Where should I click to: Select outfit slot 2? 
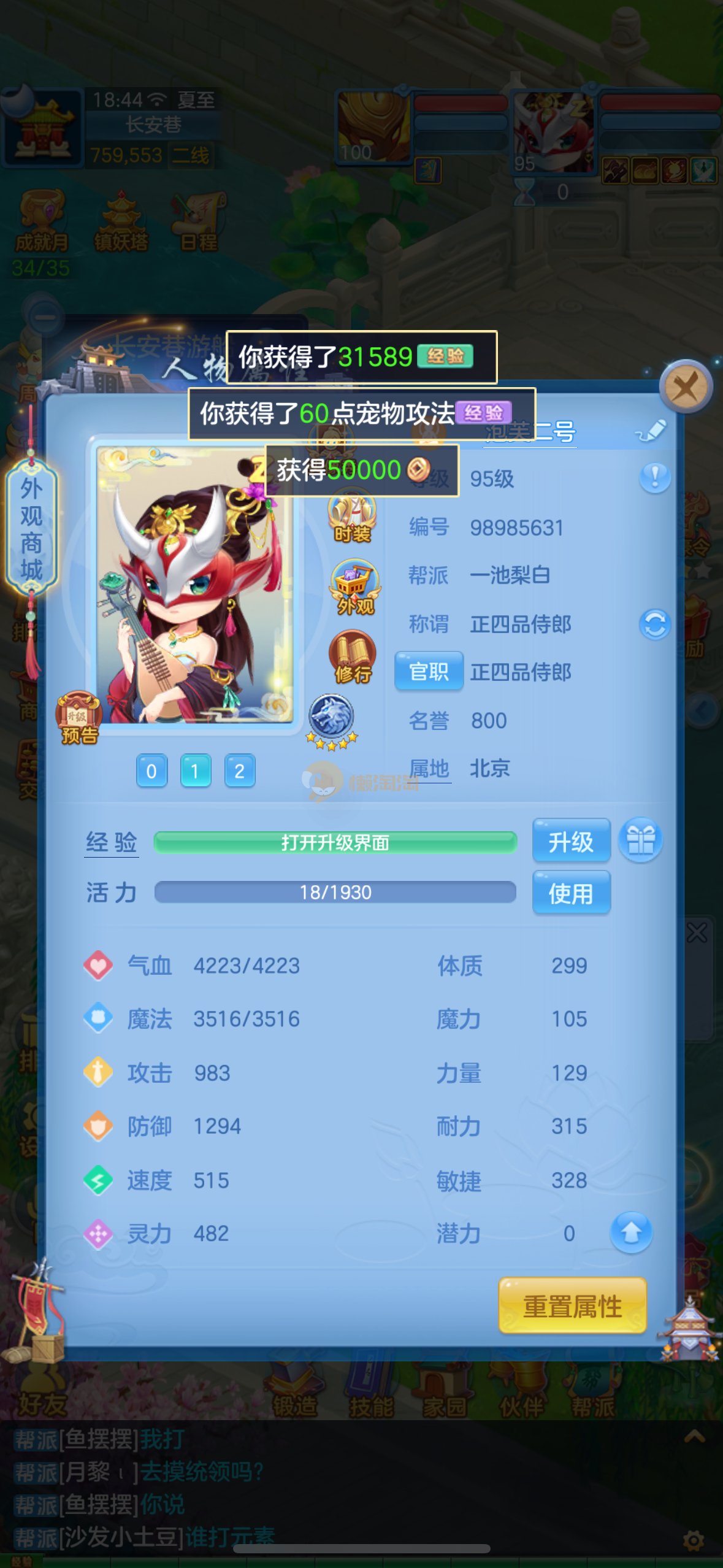pyautogui.click(x=239, y=771)
